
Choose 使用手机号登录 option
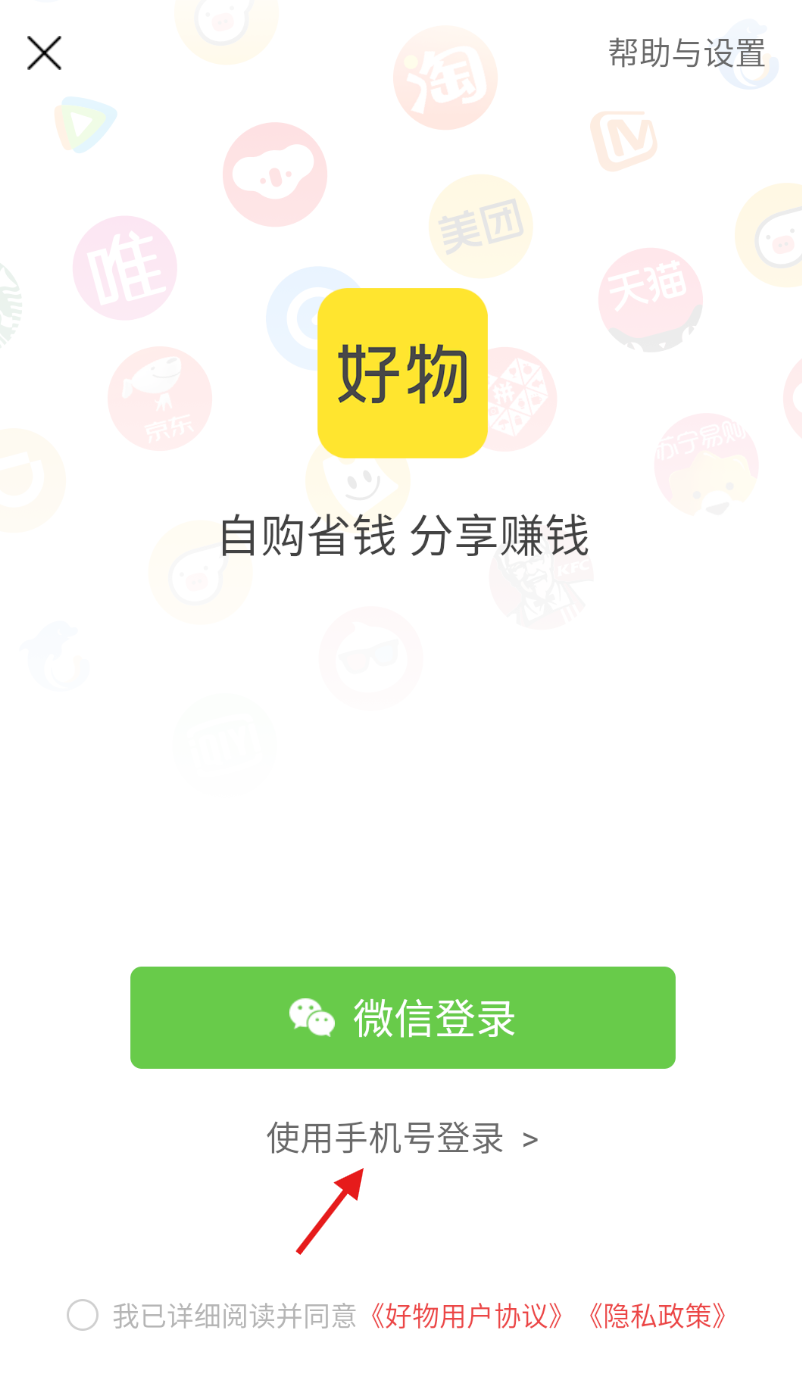click(400, 1138)
